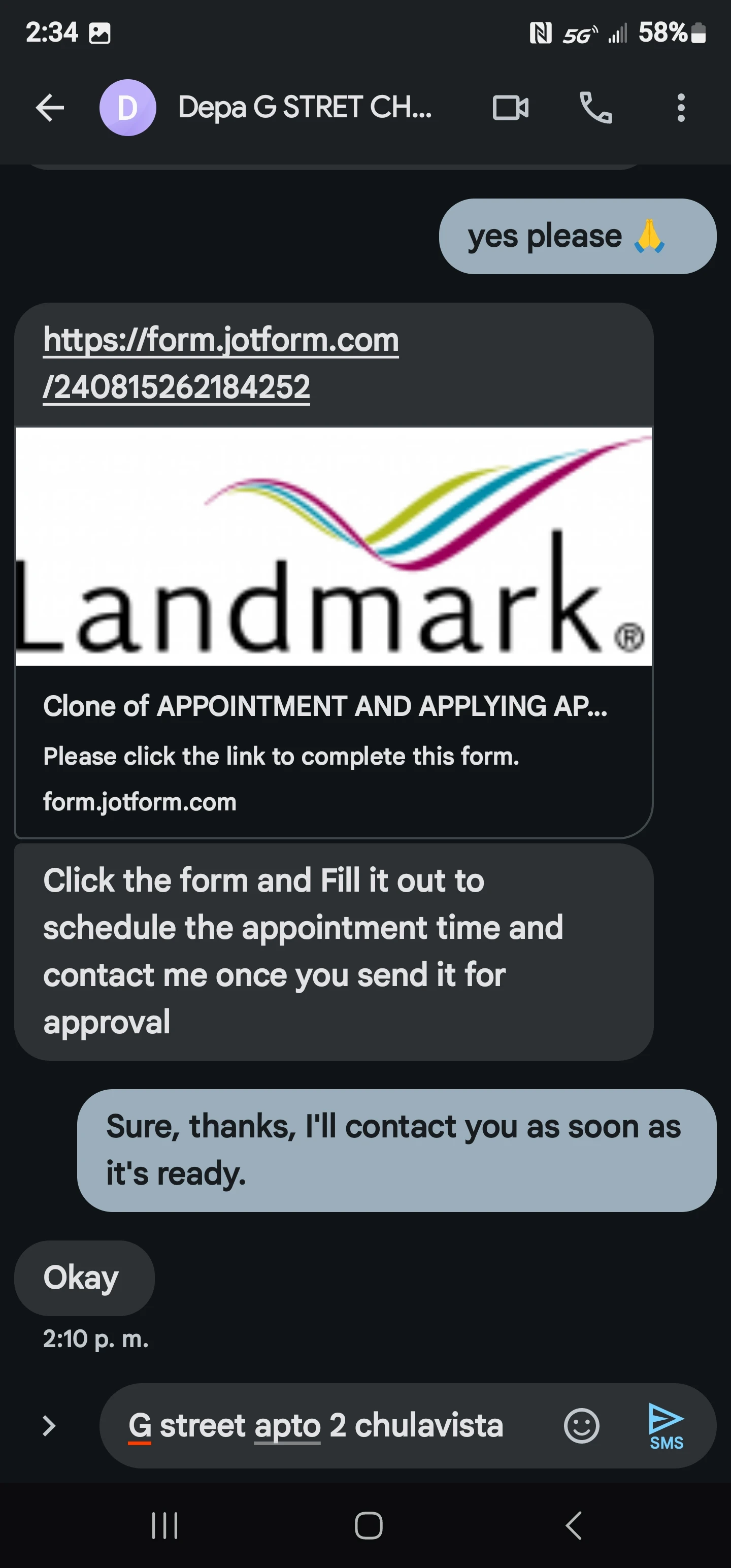Open recent apps from navigation bar
Viewport: 731px width, 1568px height.
pyautogui.click(x=164, y=1525)
